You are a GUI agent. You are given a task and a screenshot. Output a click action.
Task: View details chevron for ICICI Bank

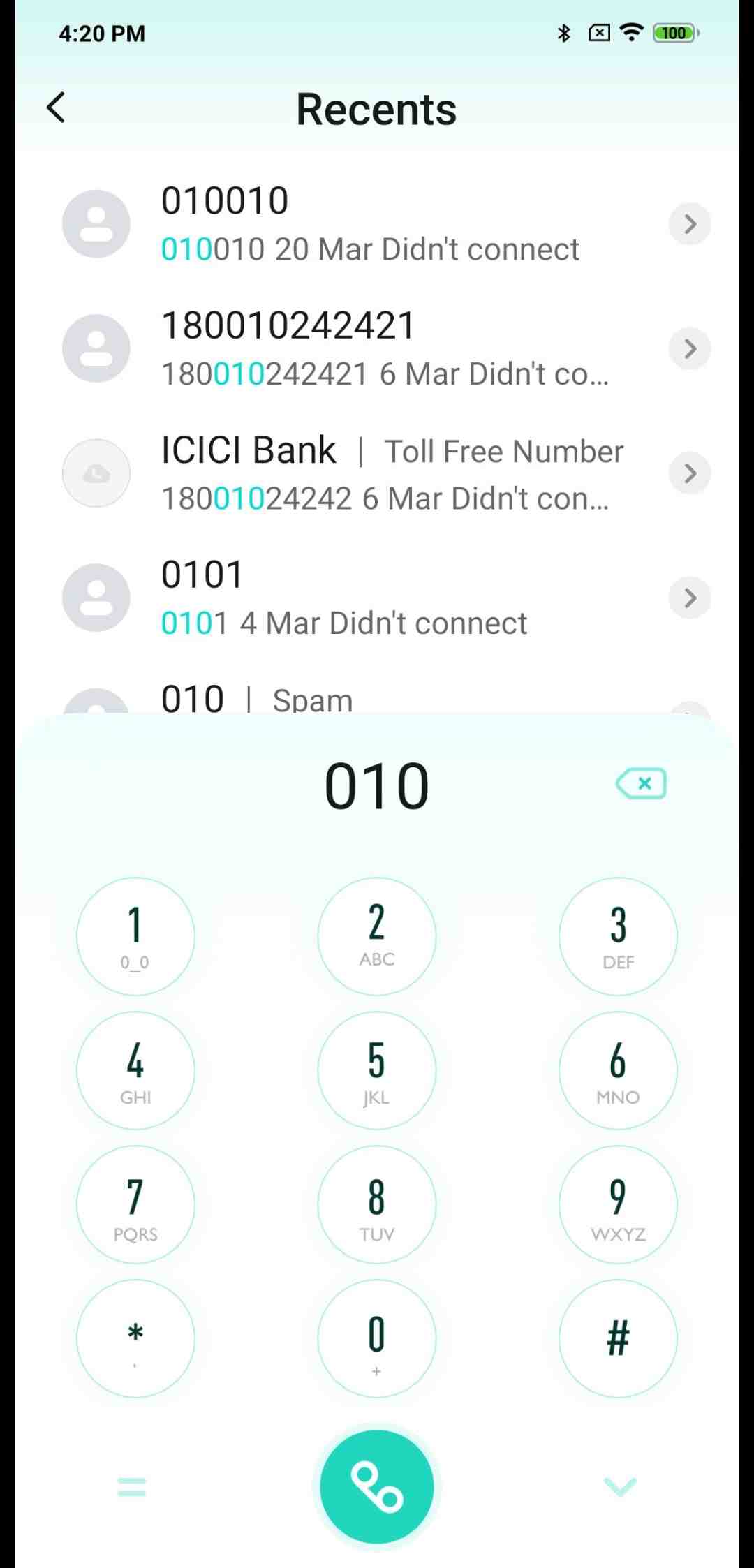690,473
